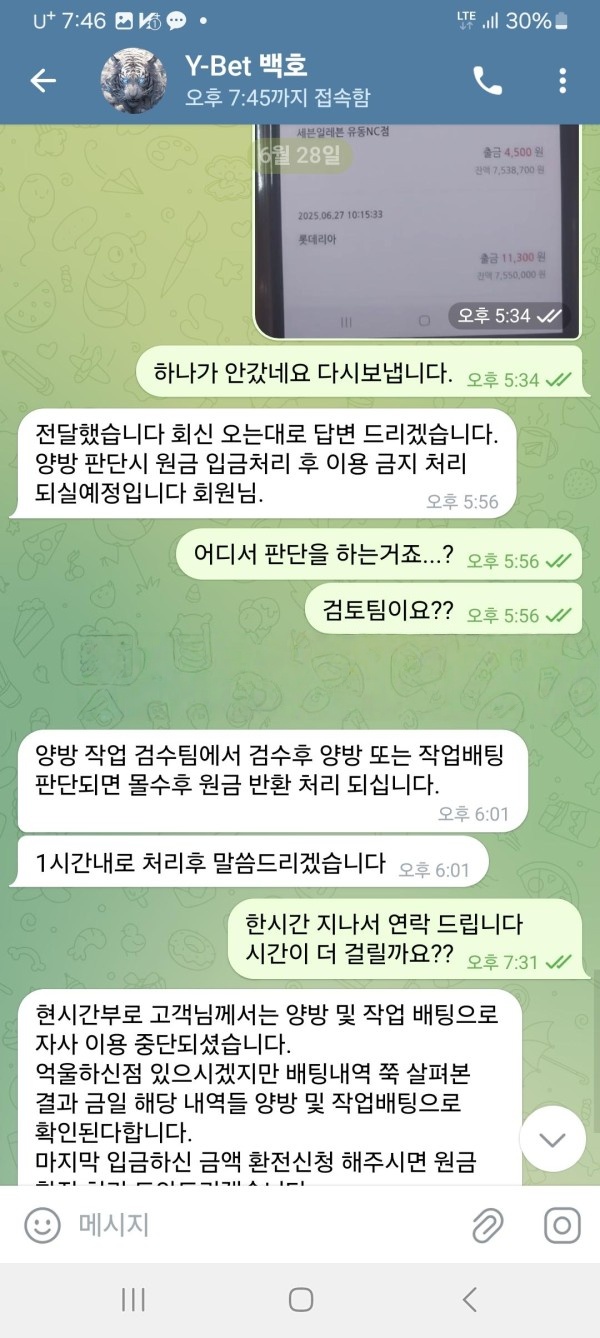The height and width of the screenshot is (1338, 600).
Task: Tap the system home button
Action: coord(300,1299)
